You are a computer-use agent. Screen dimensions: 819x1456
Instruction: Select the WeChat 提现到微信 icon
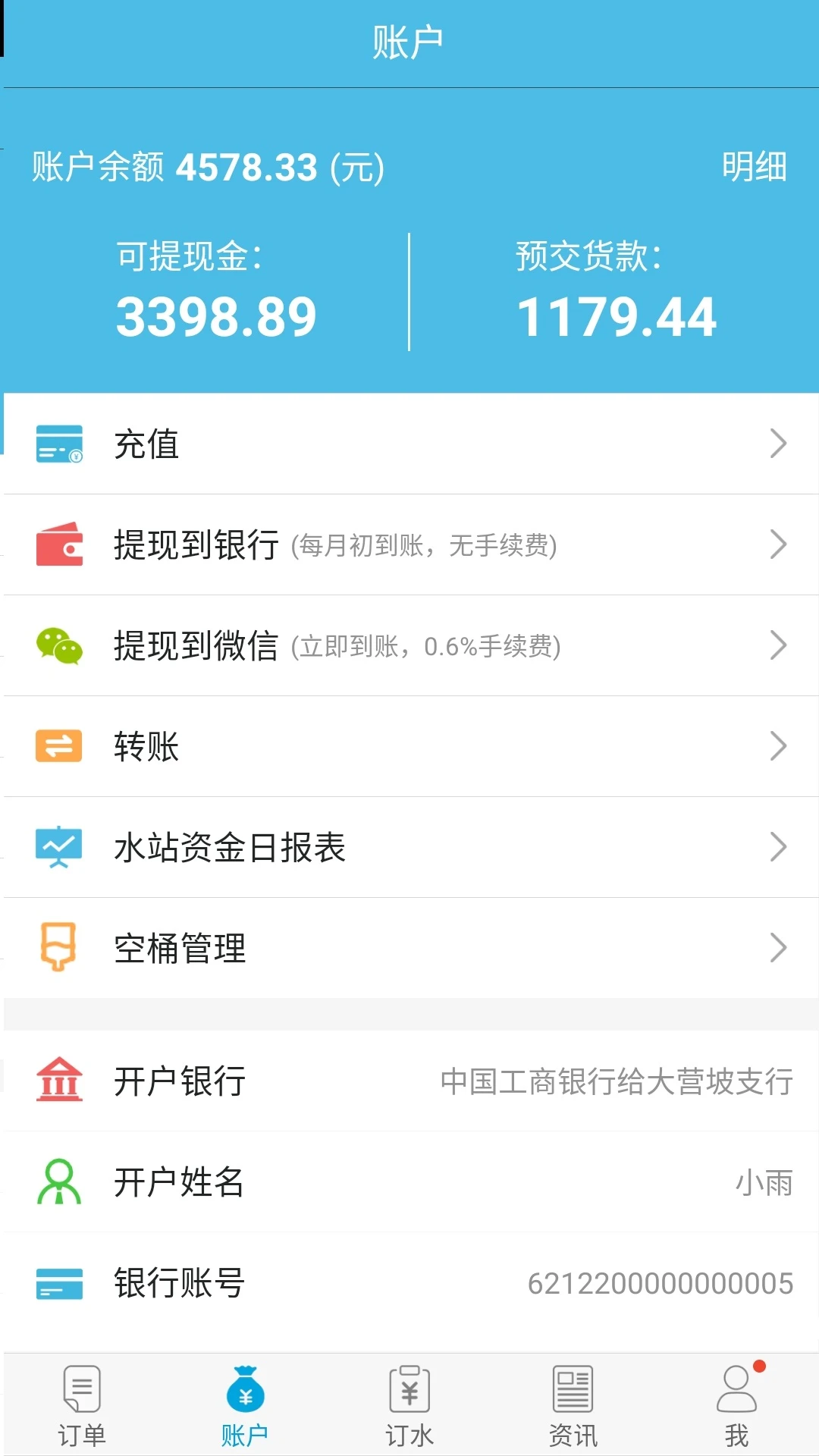pos(59,645)
